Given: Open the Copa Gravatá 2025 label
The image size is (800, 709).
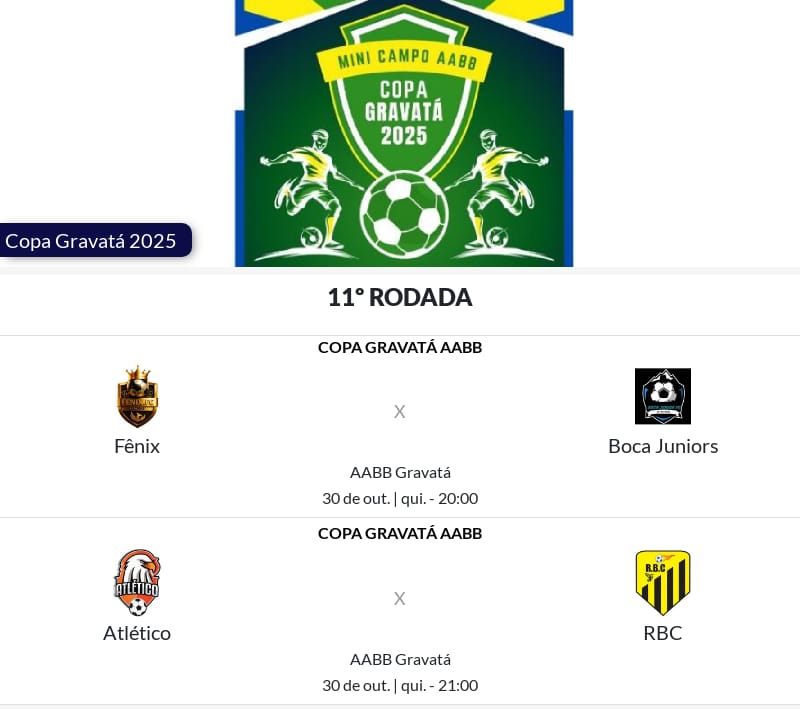Looking at the screenshot, I should [x=92, y=241].
